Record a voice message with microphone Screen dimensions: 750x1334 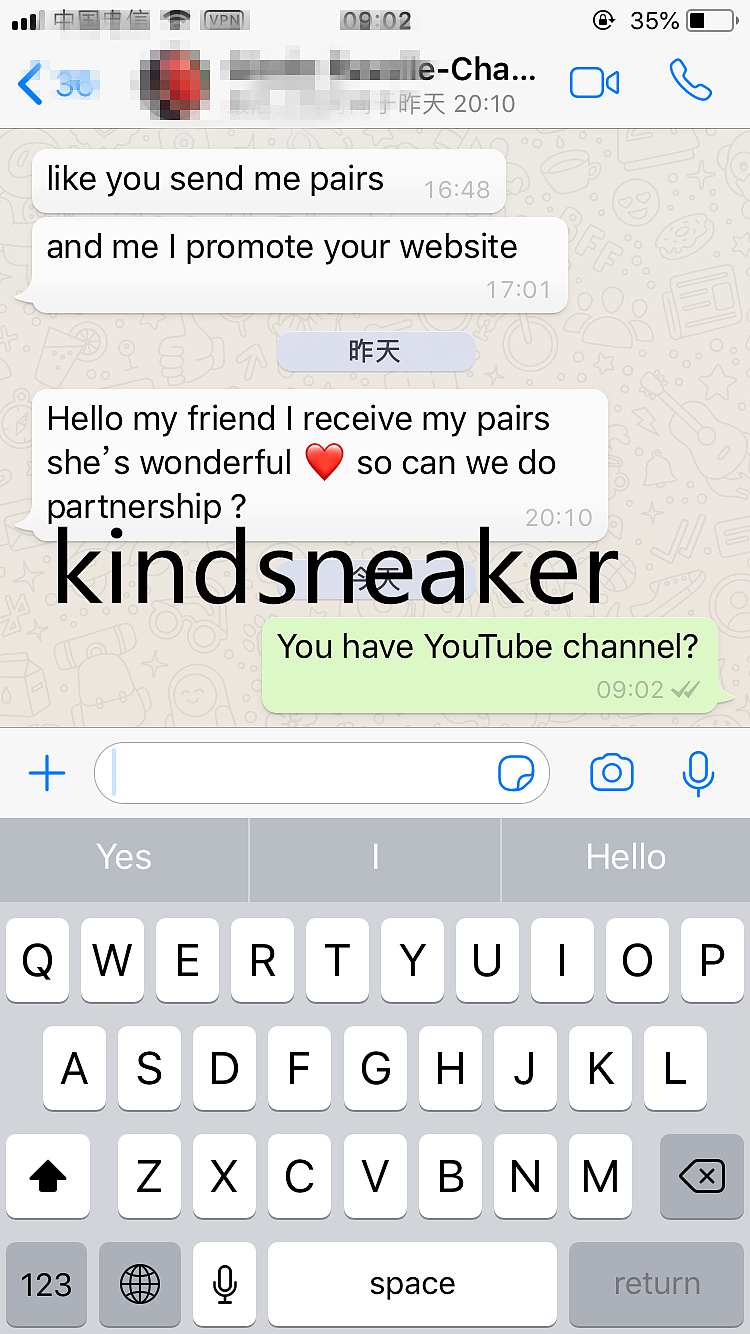tap(697, 773)
